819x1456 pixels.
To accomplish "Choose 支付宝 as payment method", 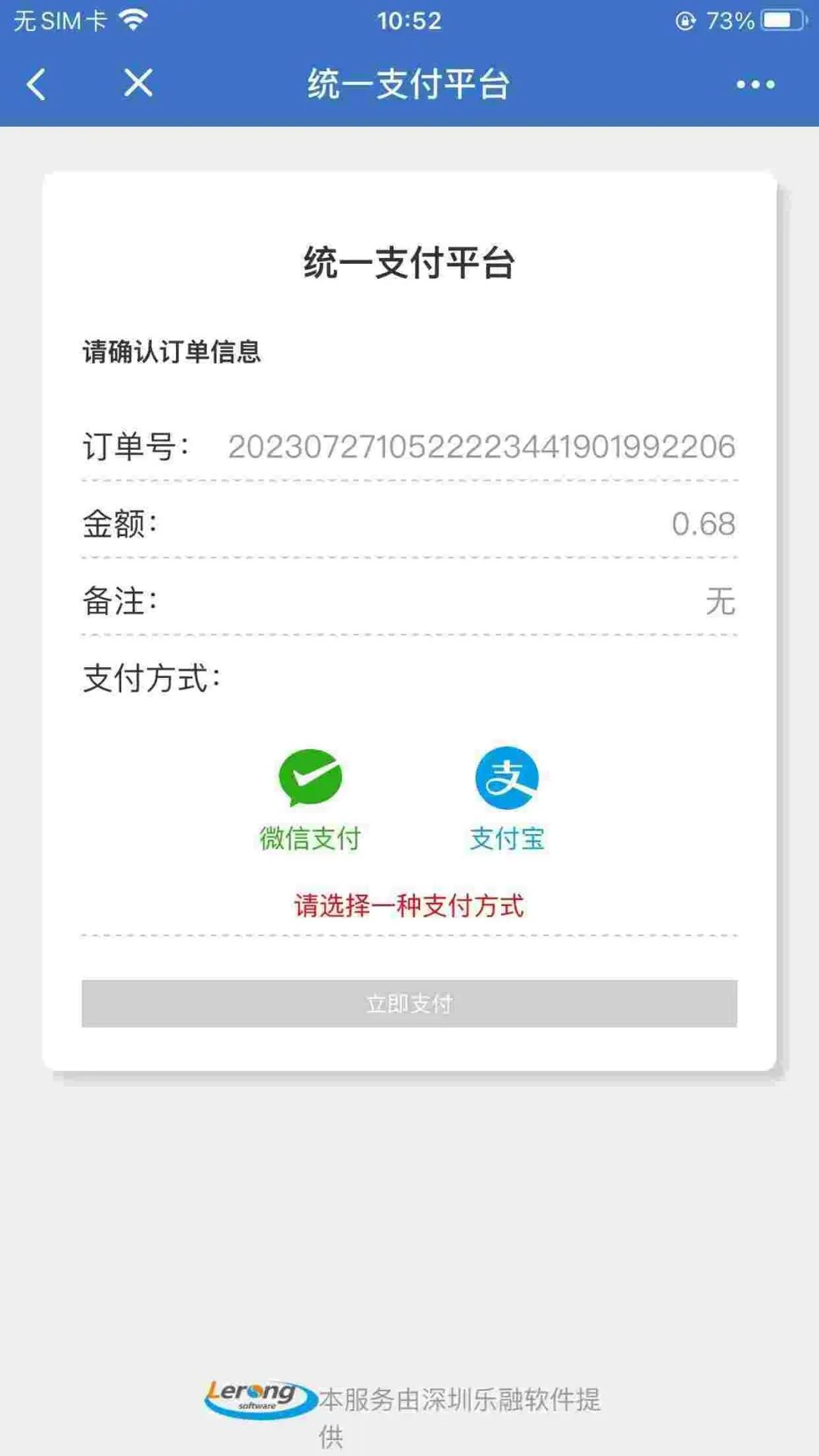I will tap(507, 798).
